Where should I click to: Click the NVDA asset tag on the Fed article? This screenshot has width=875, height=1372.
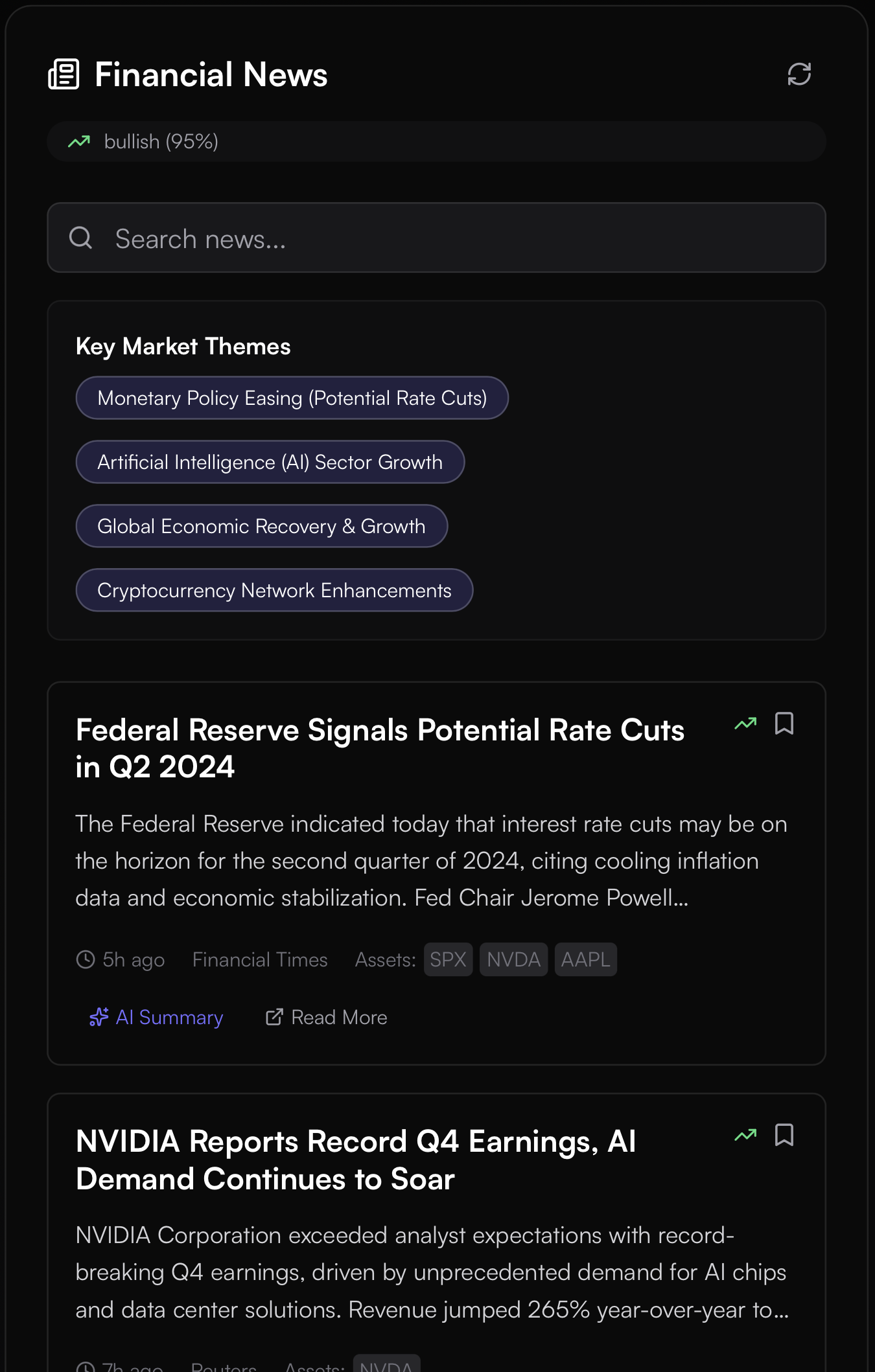click(x=513, y=959)
